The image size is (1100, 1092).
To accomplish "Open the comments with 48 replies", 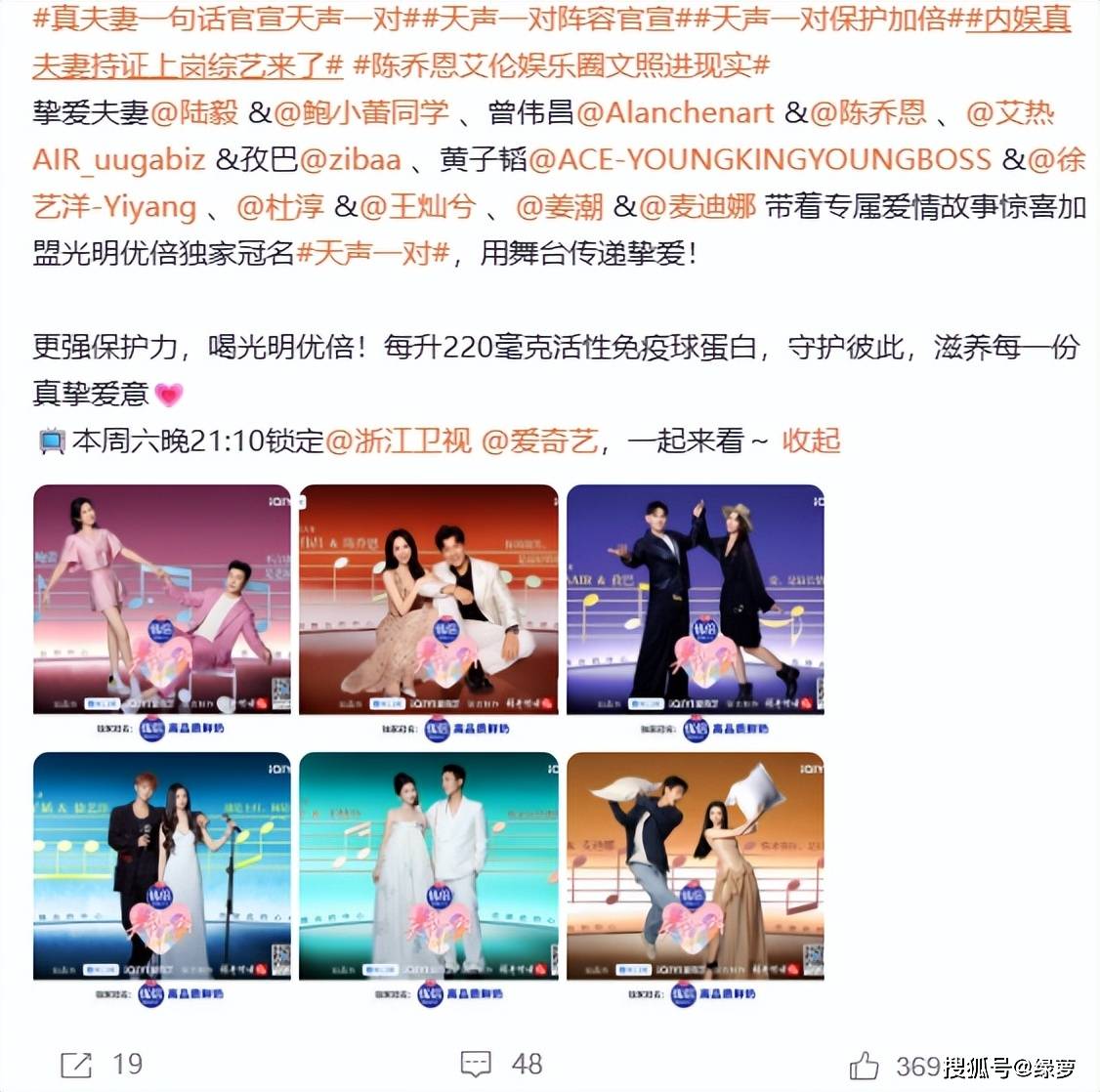I will 477,1064.
